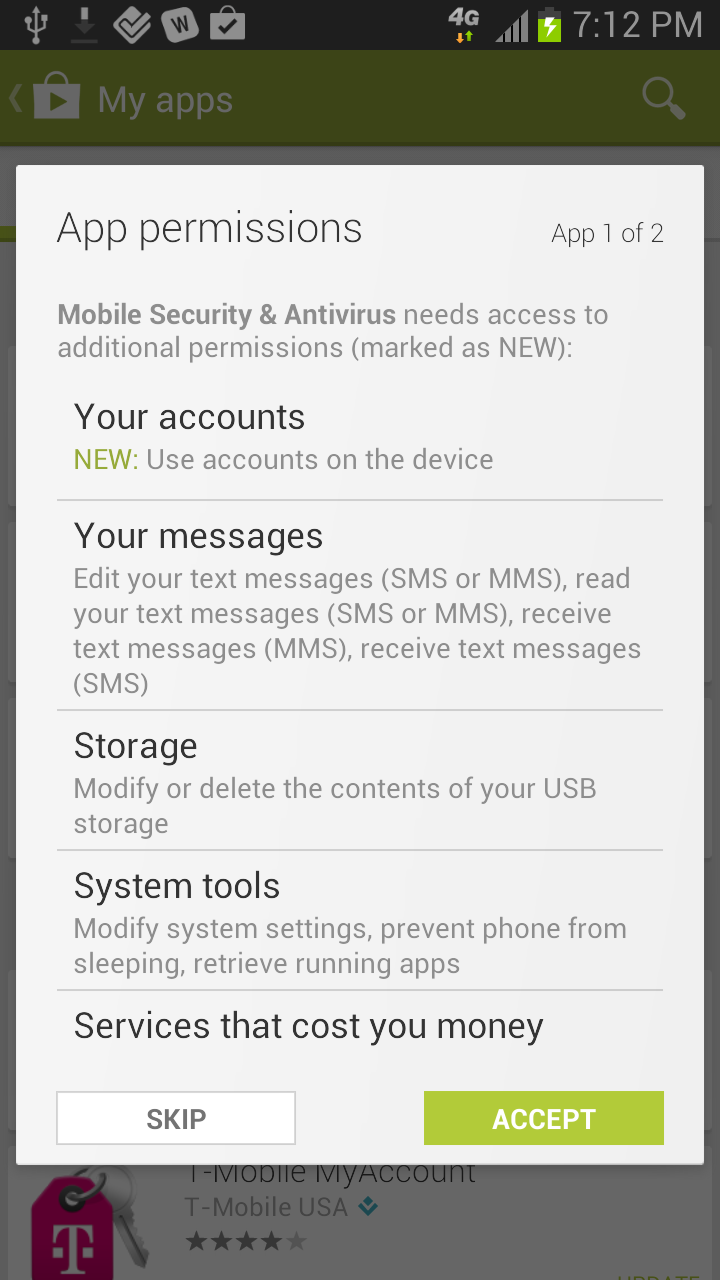This screenshot has width=720, height=1280.
Task: Expand Services that cost you money
Action: [x=359, y=1027]
